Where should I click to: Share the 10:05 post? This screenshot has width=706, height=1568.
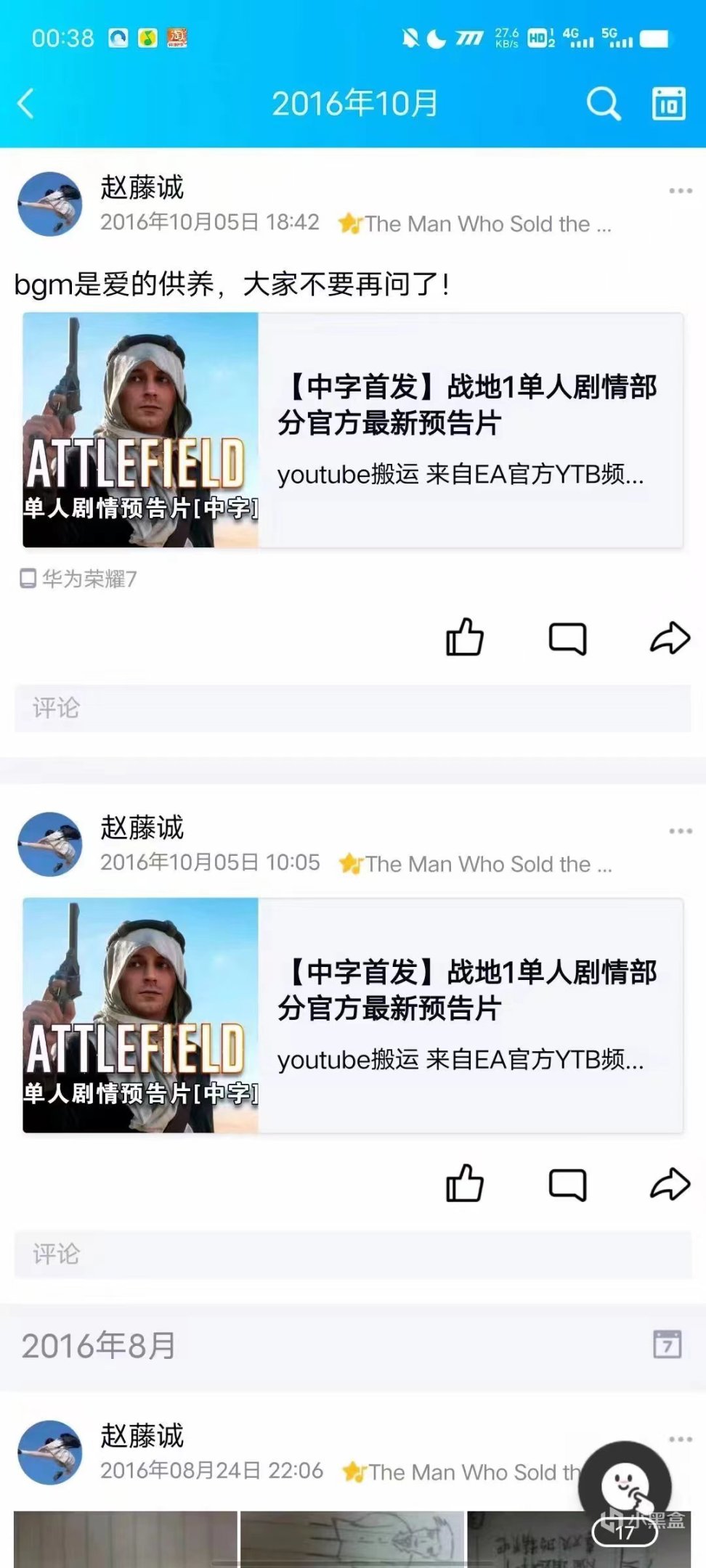tap(670, 1184)
